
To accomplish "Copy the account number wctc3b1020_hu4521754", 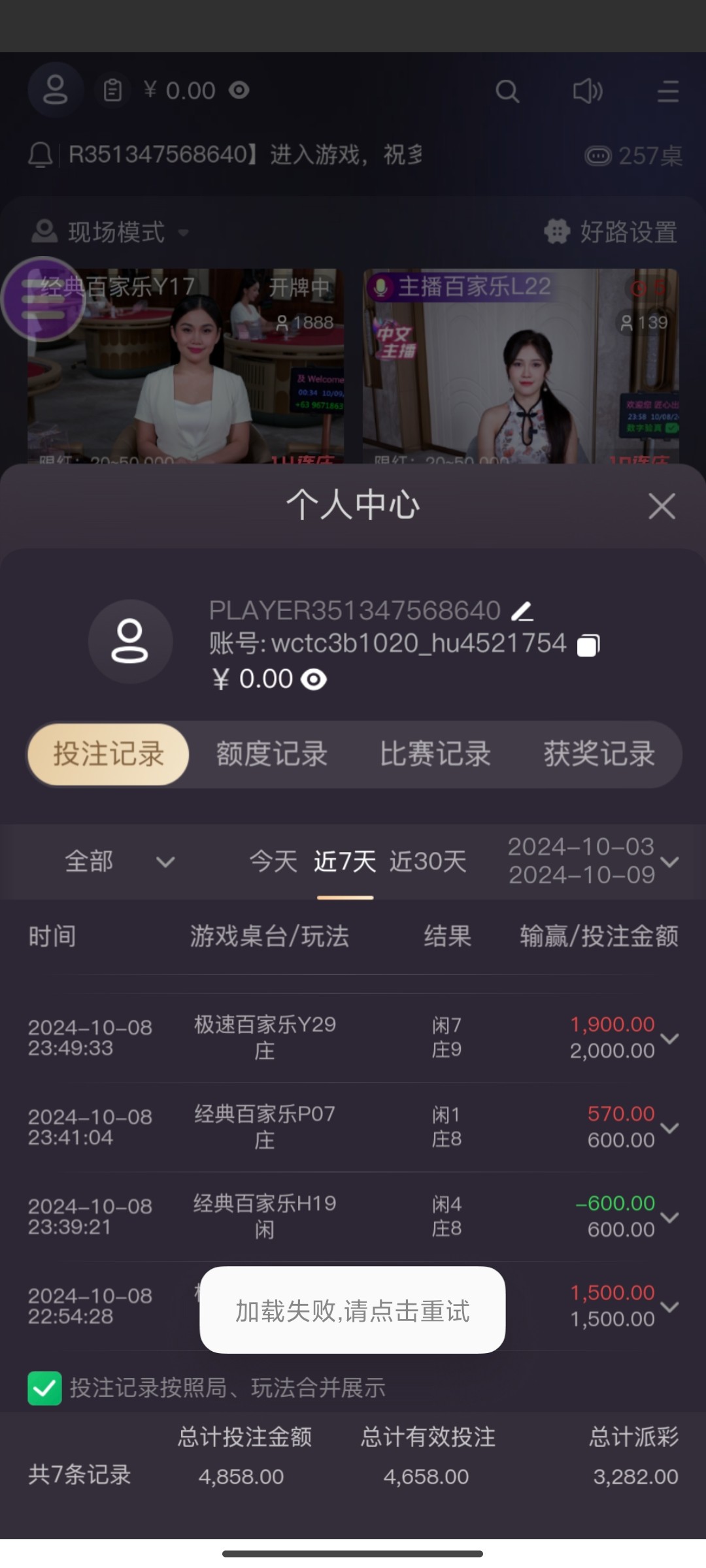I will 588,645.
